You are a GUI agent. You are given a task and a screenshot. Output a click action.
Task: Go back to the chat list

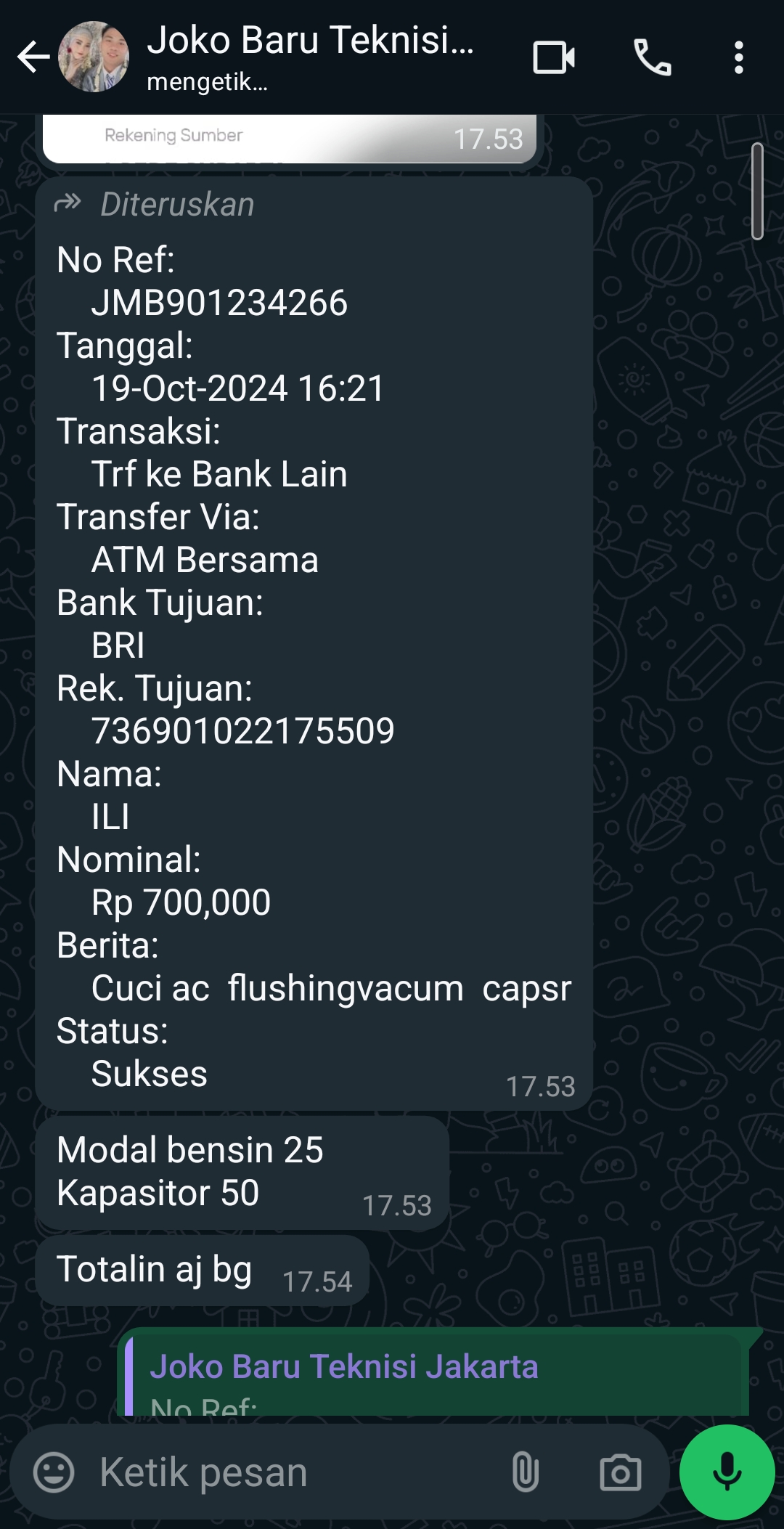pyautogui.click(x=33, y=57)
